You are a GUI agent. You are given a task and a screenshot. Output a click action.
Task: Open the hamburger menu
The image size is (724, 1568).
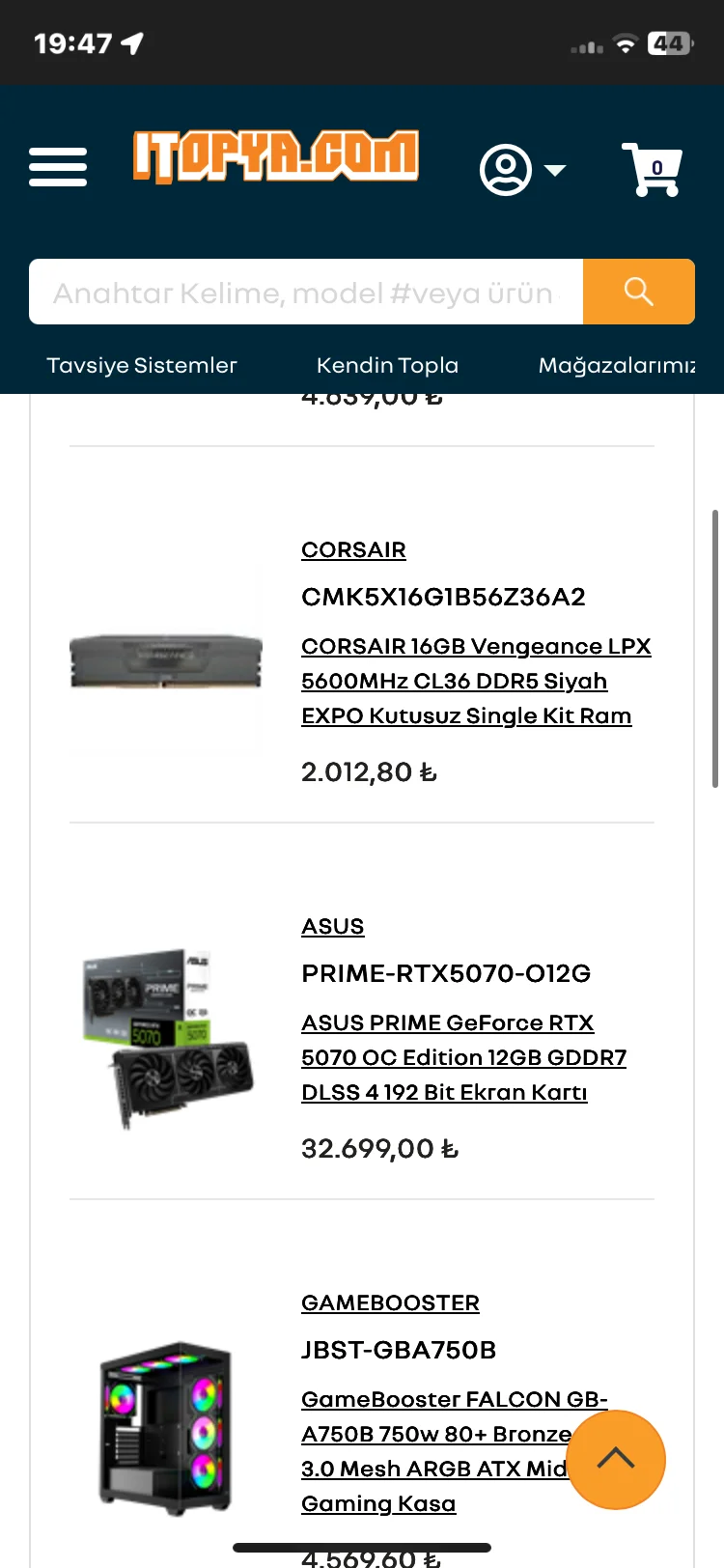(x=58, y=167)
